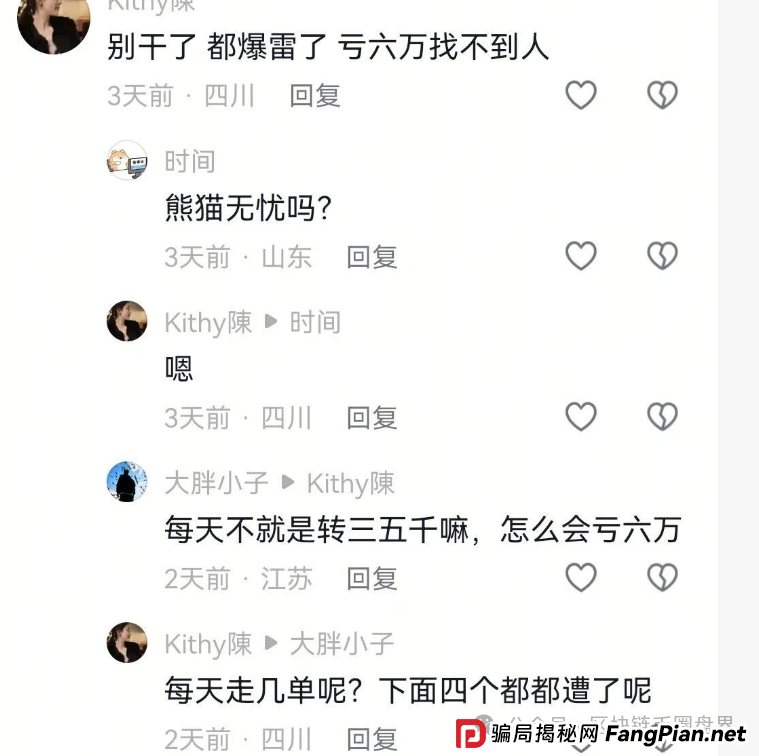Screen dimensions: 759x756
Task: Like the comment '熊猫无忧吗?'
Action: [x=581, y=256]
